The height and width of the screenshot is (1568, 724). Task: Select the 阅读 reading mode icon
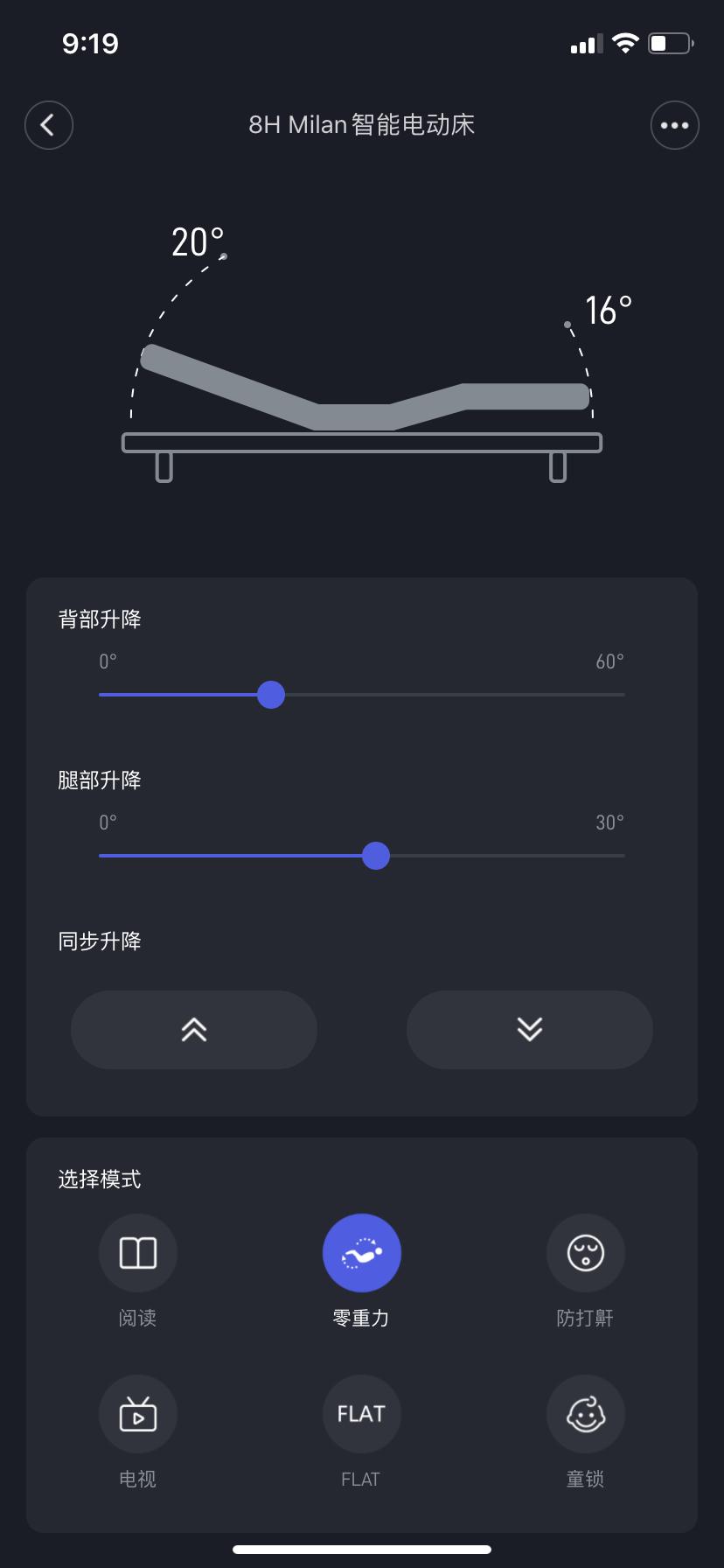pyautogui.click(x=137, y=1252)
